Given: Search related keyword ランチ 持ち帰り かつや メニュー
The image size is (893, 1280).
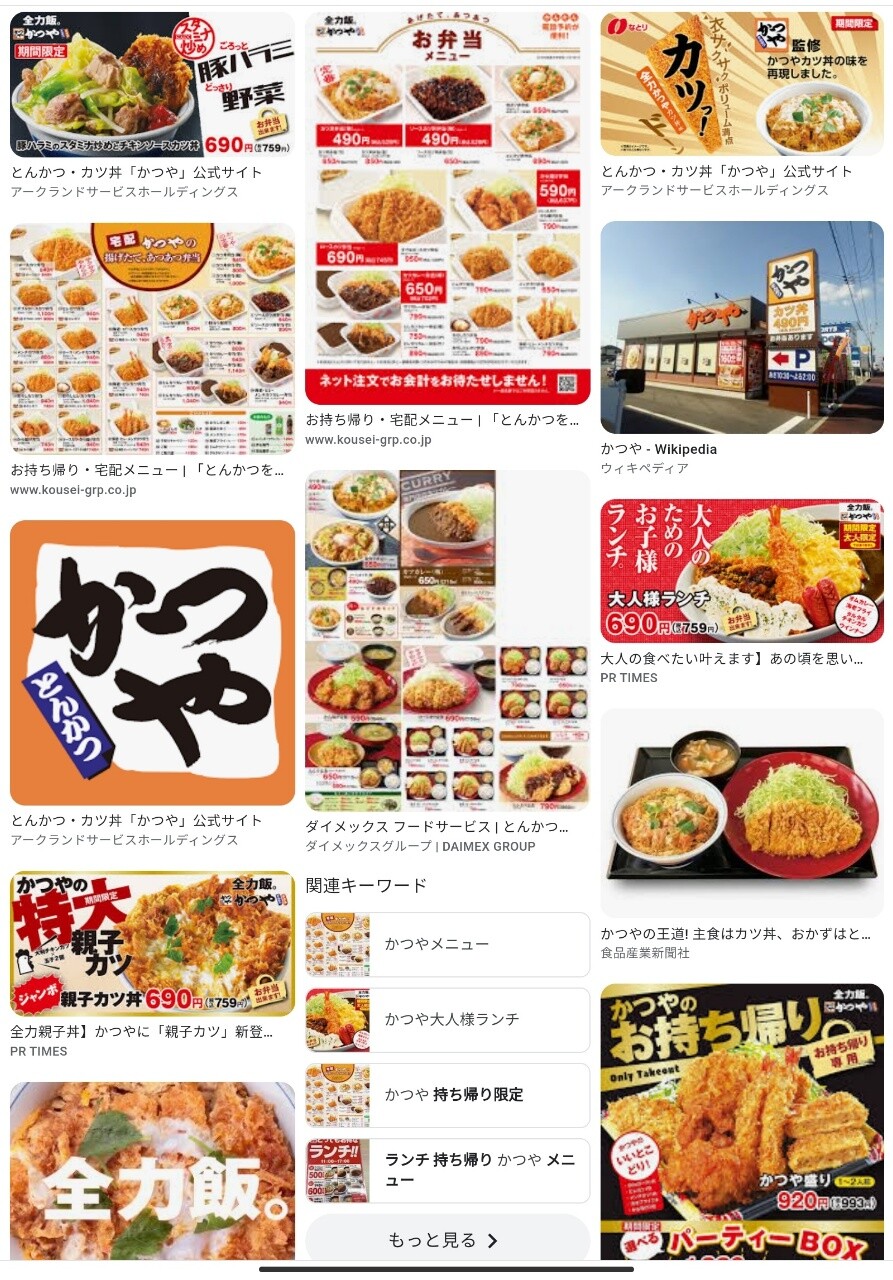Looking at the screenshot, I should [x=447, y=1170].
